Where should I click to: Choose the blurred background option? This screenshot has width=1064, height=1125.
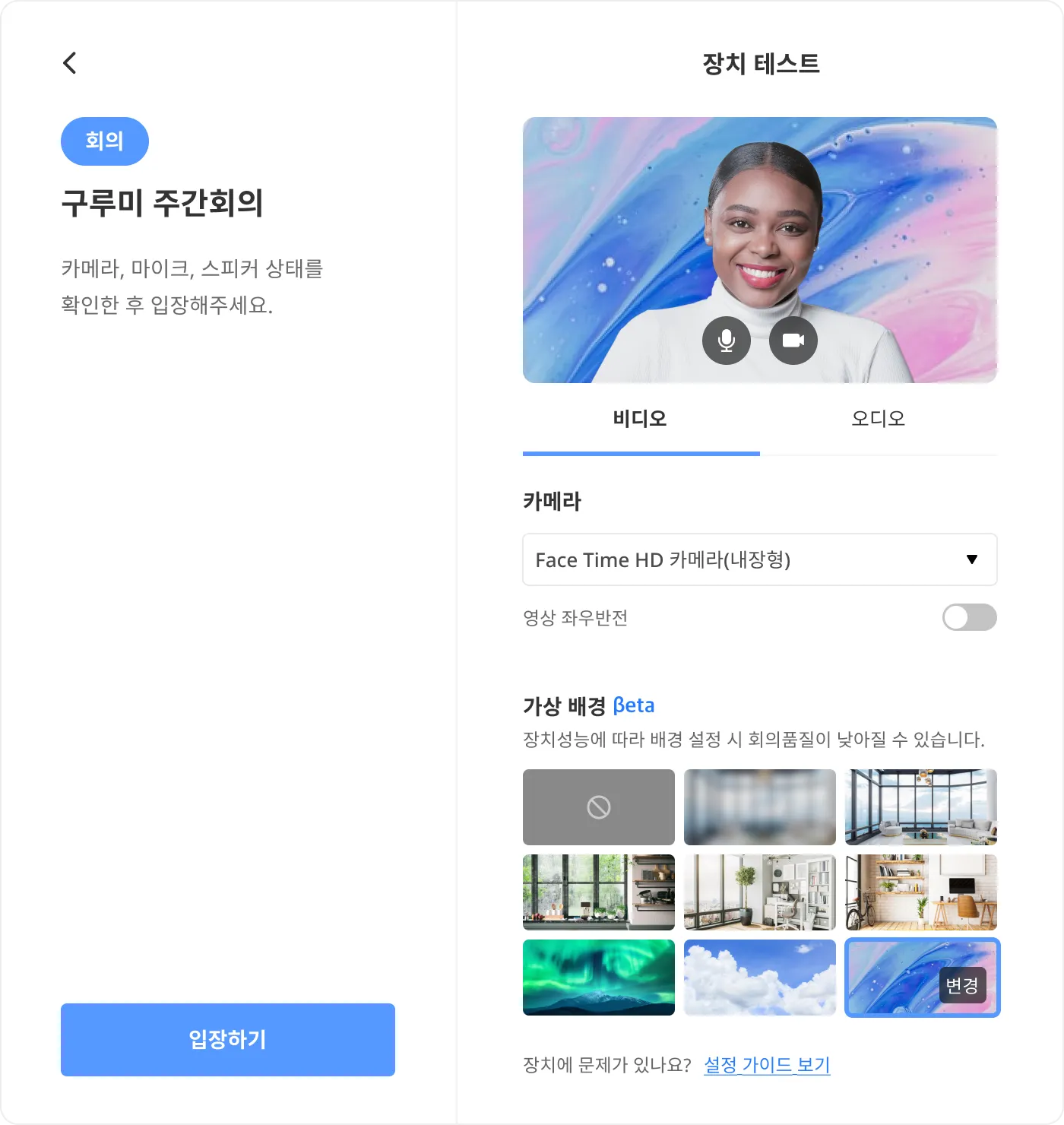click(x=759, y=807)
